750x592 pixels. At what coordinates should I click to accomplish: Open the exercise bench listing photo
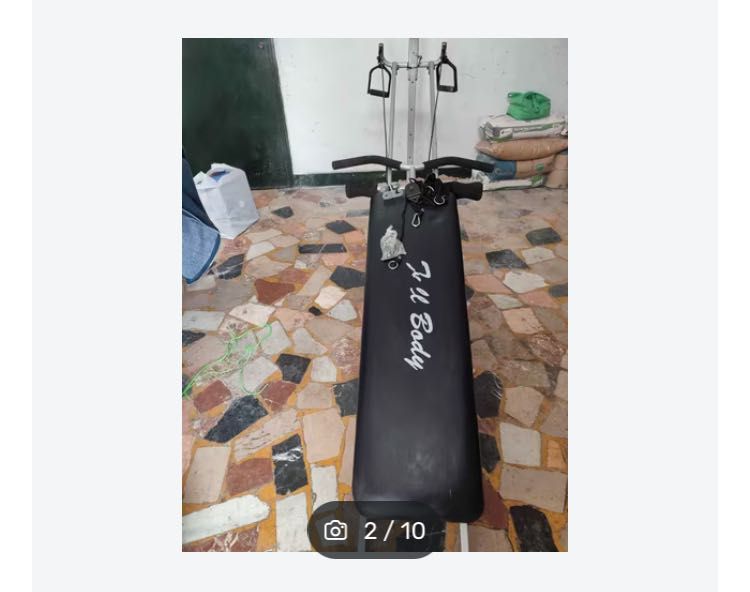[x=375, y=280]
